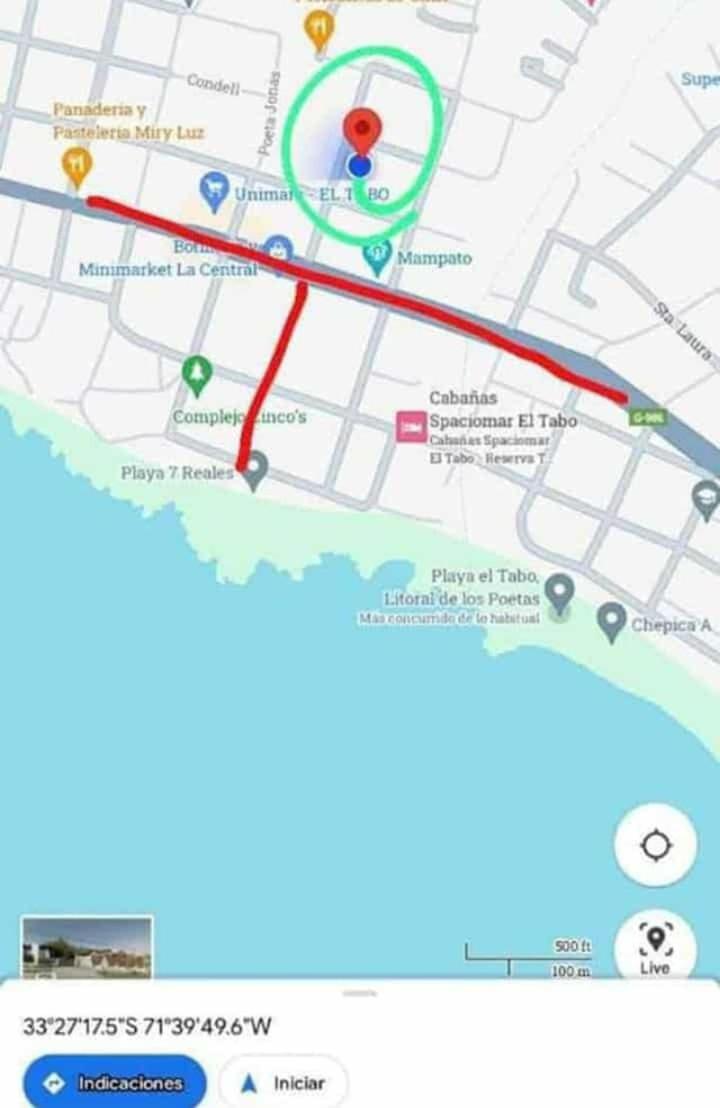Screen dimensions: 720x1108
Task: Open the Street View thumbnail
Action: [x=87, y=946]
